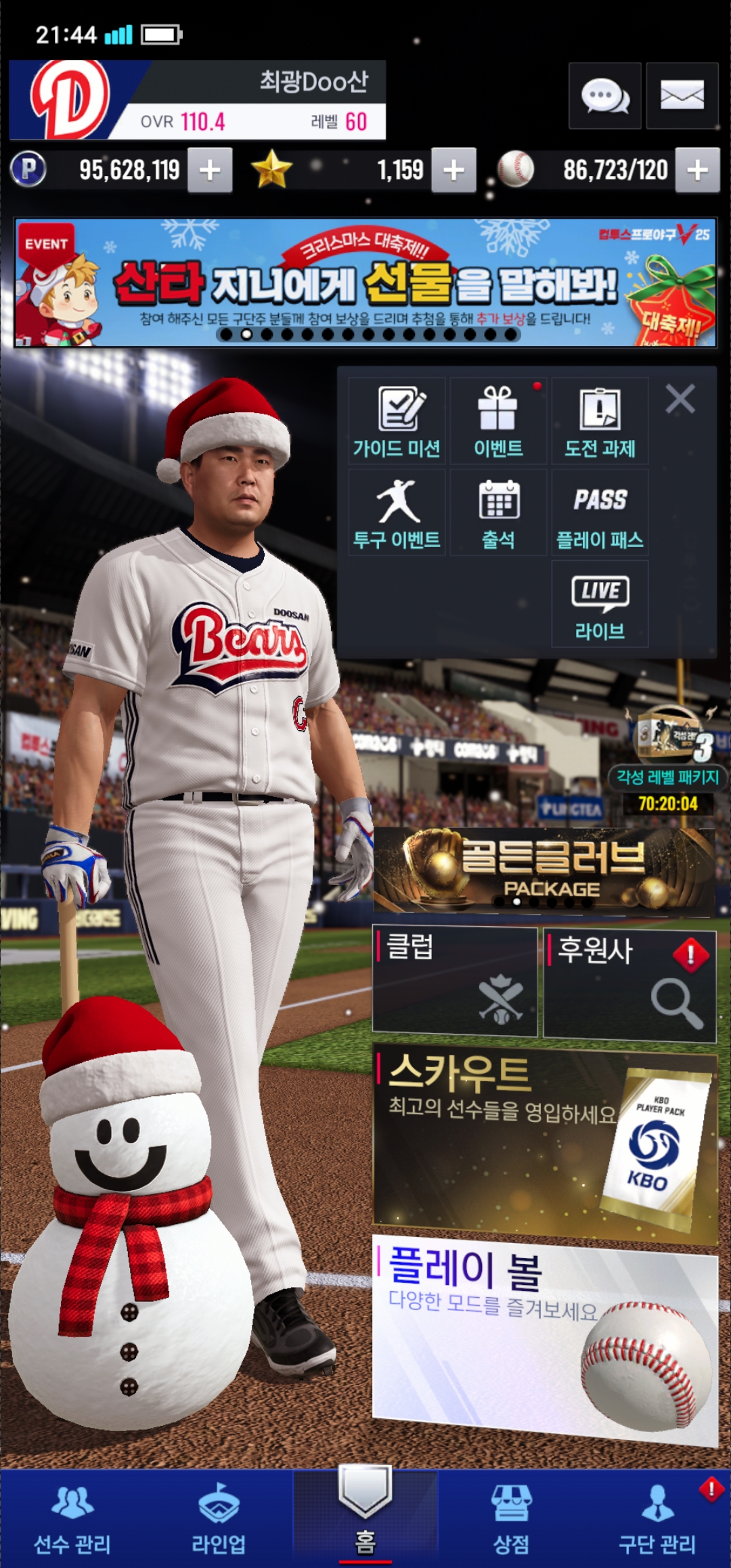Add more baseballs with the plus button
The image size is (731, 1568).
pos(697,170)
